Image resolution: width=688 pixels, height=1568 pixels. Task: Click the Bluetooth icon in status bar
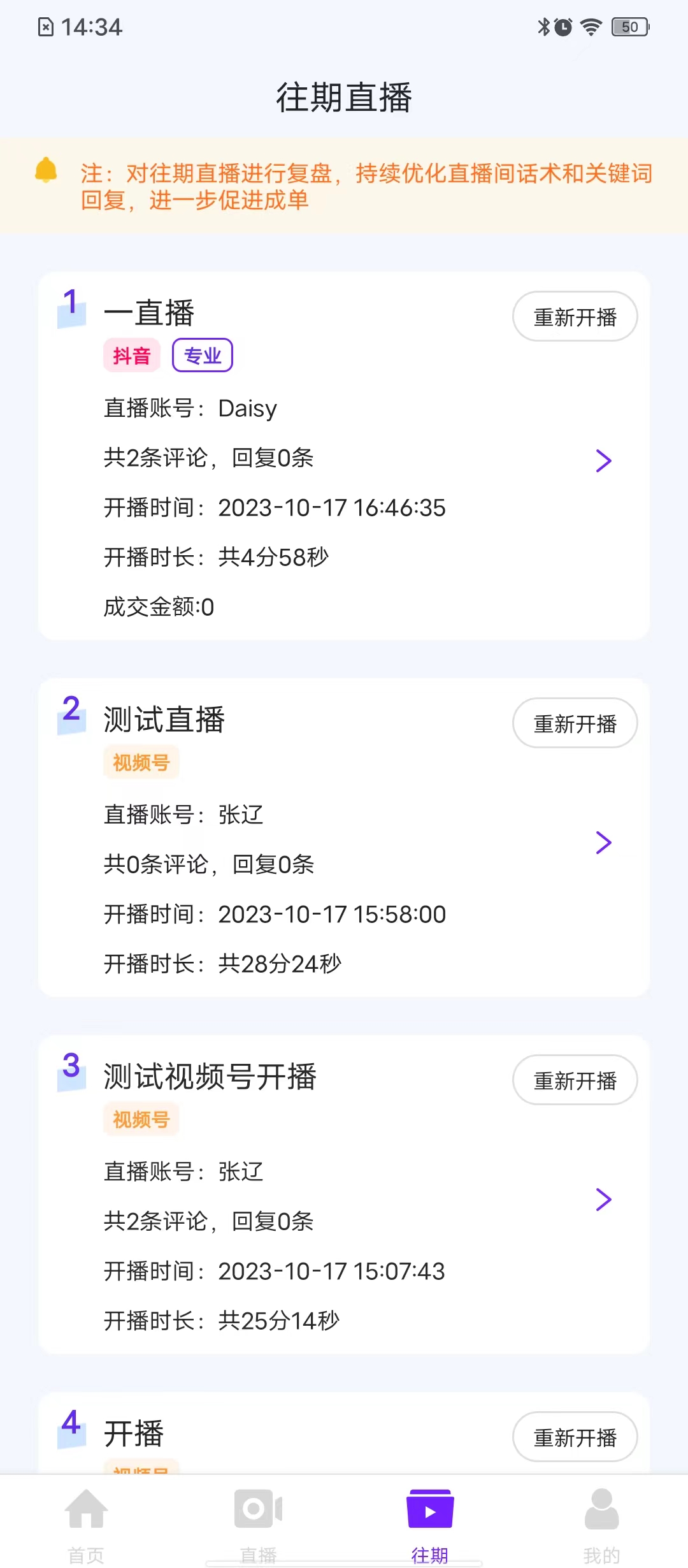543,27
